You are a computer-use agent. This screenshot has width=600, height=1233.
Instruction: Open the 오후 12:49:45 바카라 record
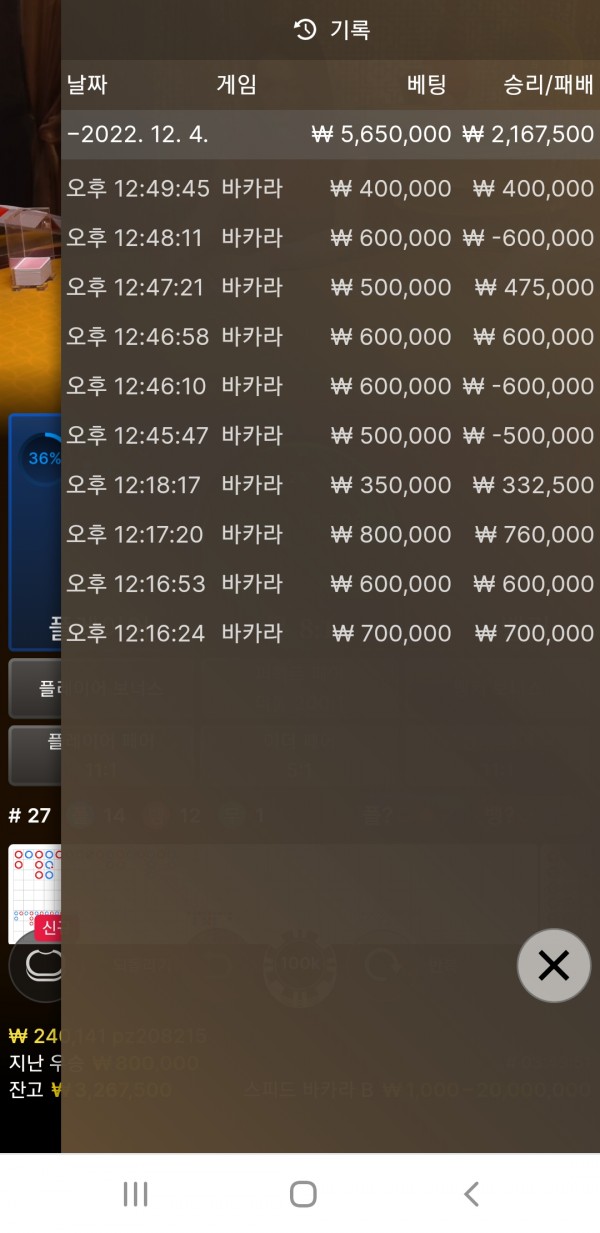330,188
